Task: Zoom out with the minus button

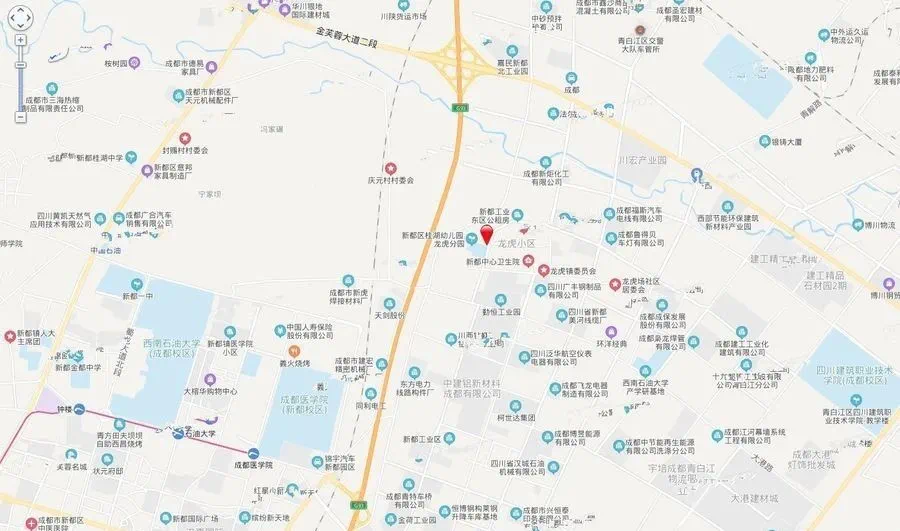Action: (20, 117)
